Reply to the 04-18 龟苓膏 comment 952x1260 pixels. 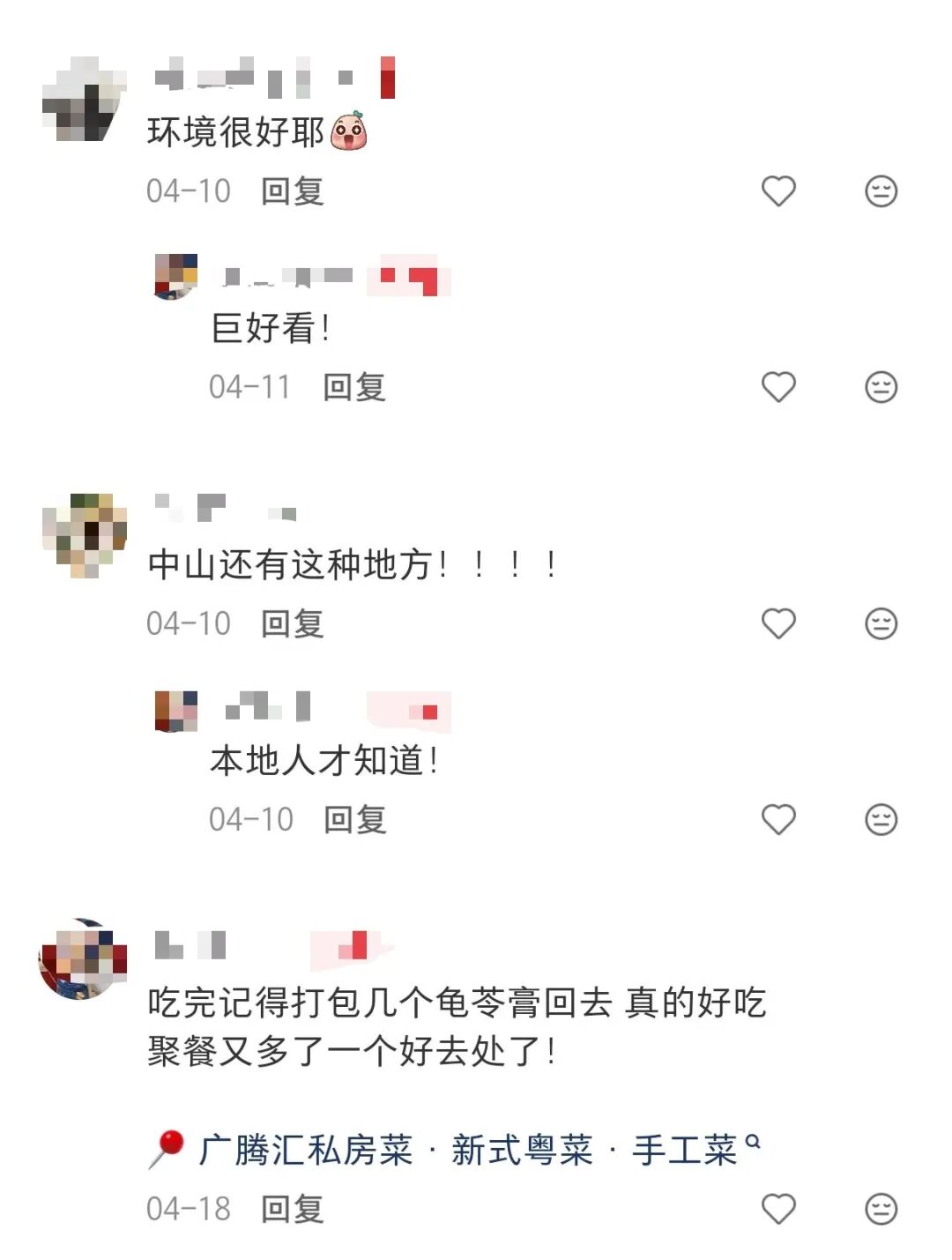pyautogui.click(x=293, y=1209)
